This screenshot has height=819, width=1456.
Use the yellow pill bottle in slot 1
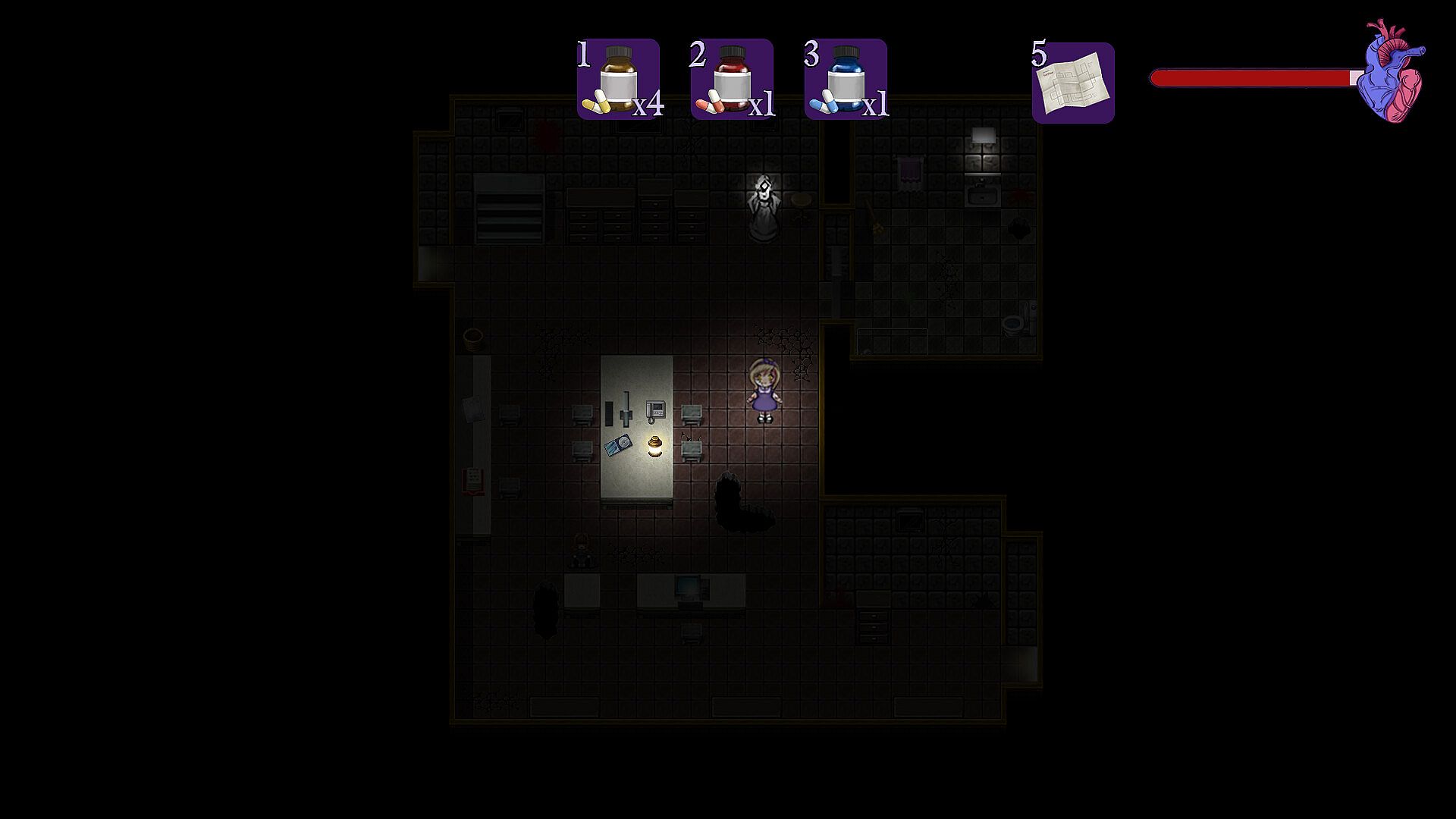(x=618, y=80)
